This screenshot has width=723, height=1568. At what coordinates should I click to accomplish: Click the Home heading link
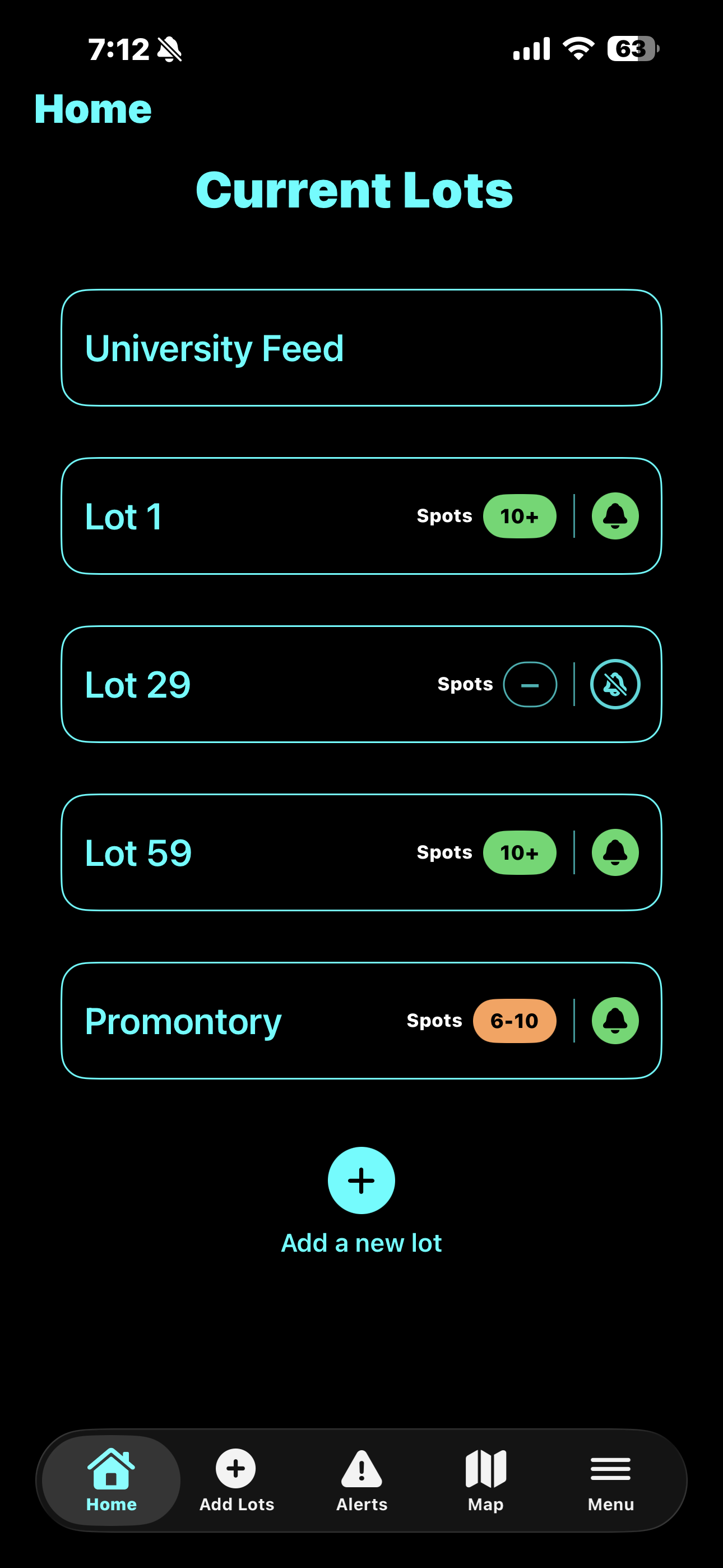click(x=94, y=109)
